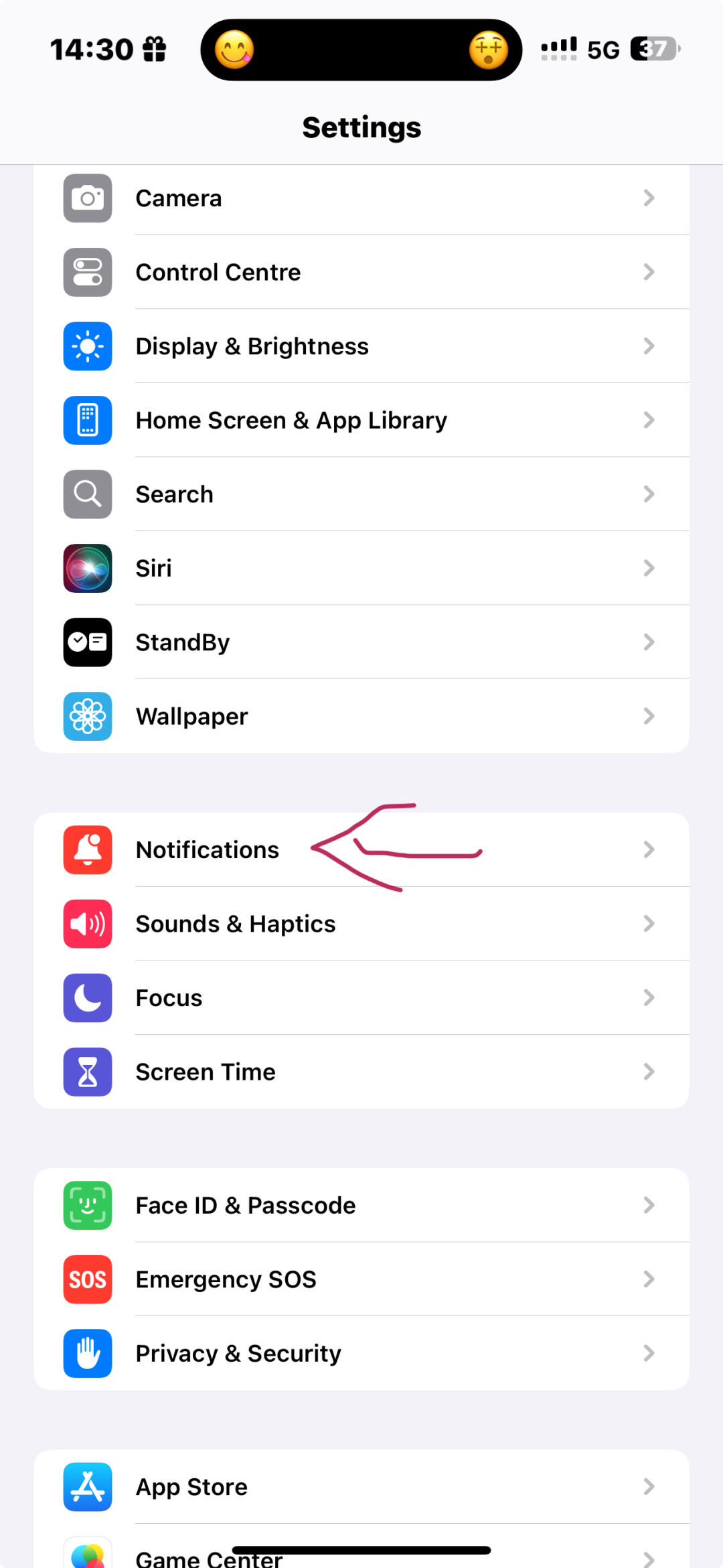Tap the StandBy row
Image resolution: width=723 pixels, height=1568 pixels.
(361, 642)
